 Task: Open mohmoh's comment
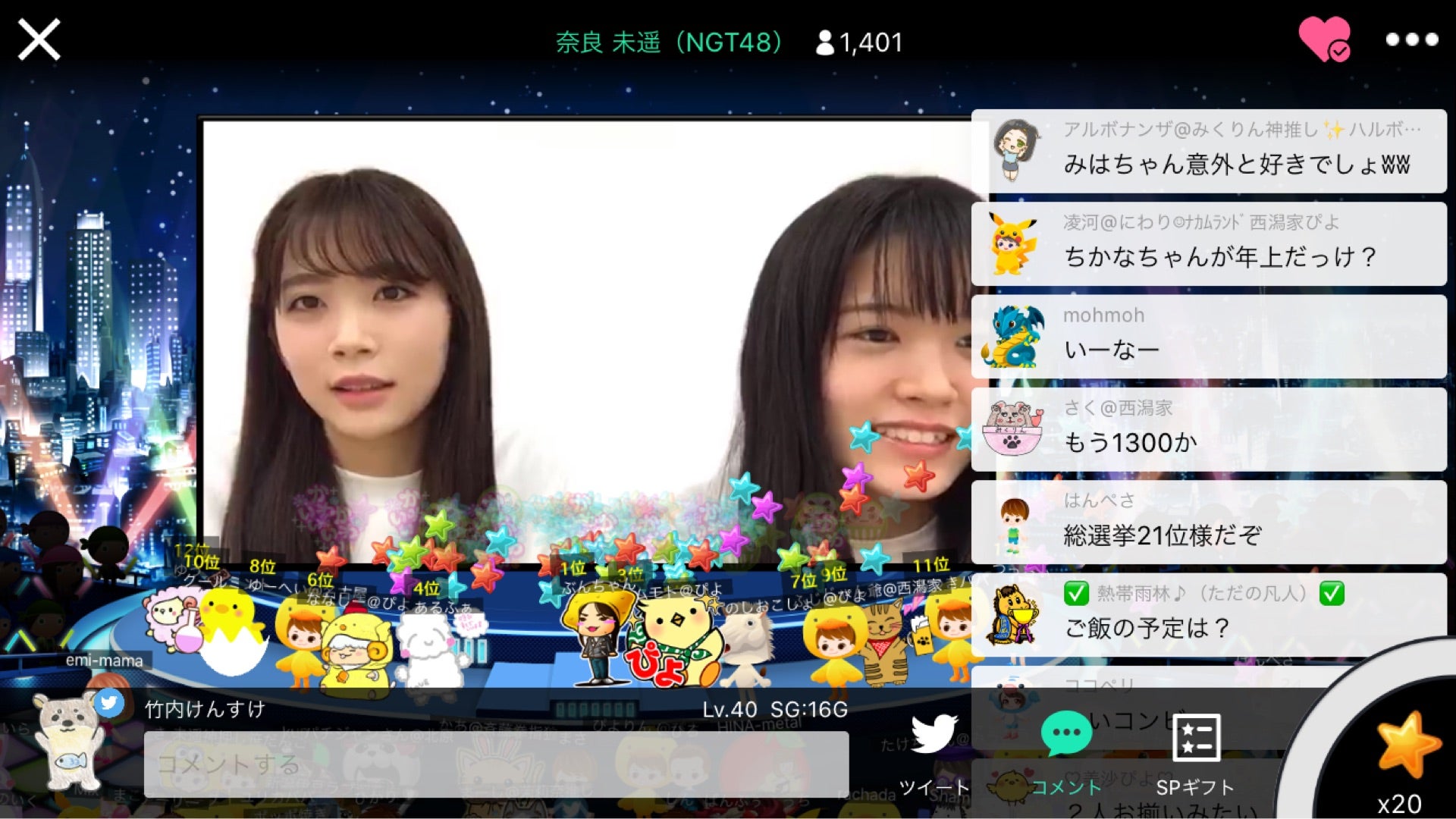tap(1209, 336)
